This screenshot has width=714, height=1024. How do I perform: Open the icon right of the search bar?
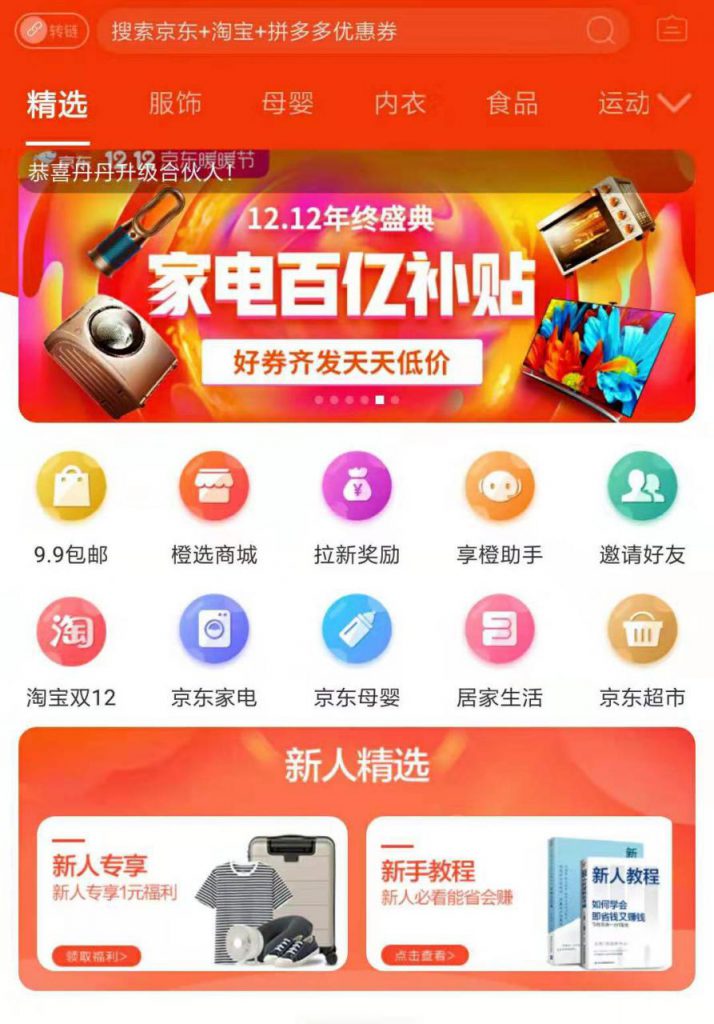[672, 30]
